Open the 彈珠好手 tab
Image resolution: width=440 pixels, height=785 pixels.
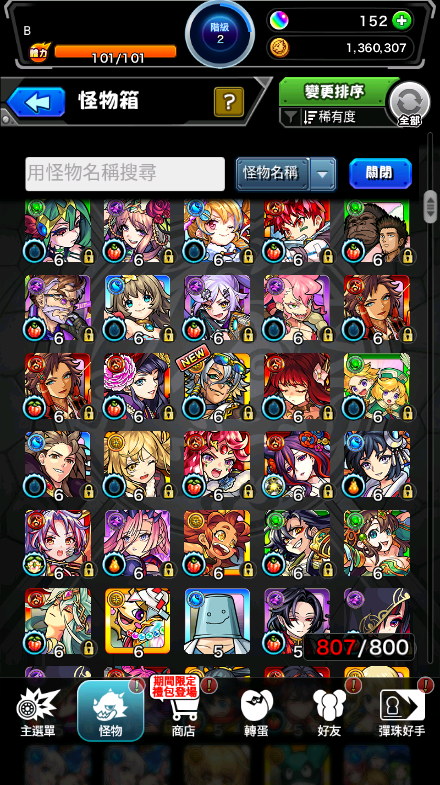402,712
